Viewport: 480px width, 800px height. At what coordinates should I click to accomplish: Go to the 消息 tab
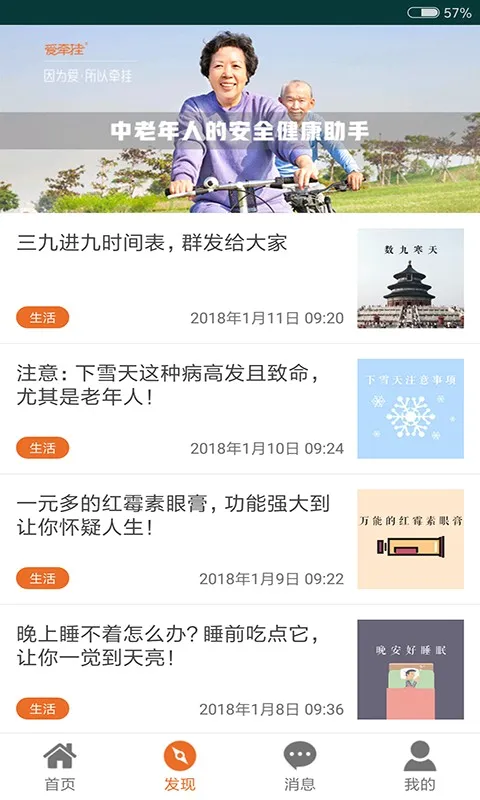pos(299,766)
